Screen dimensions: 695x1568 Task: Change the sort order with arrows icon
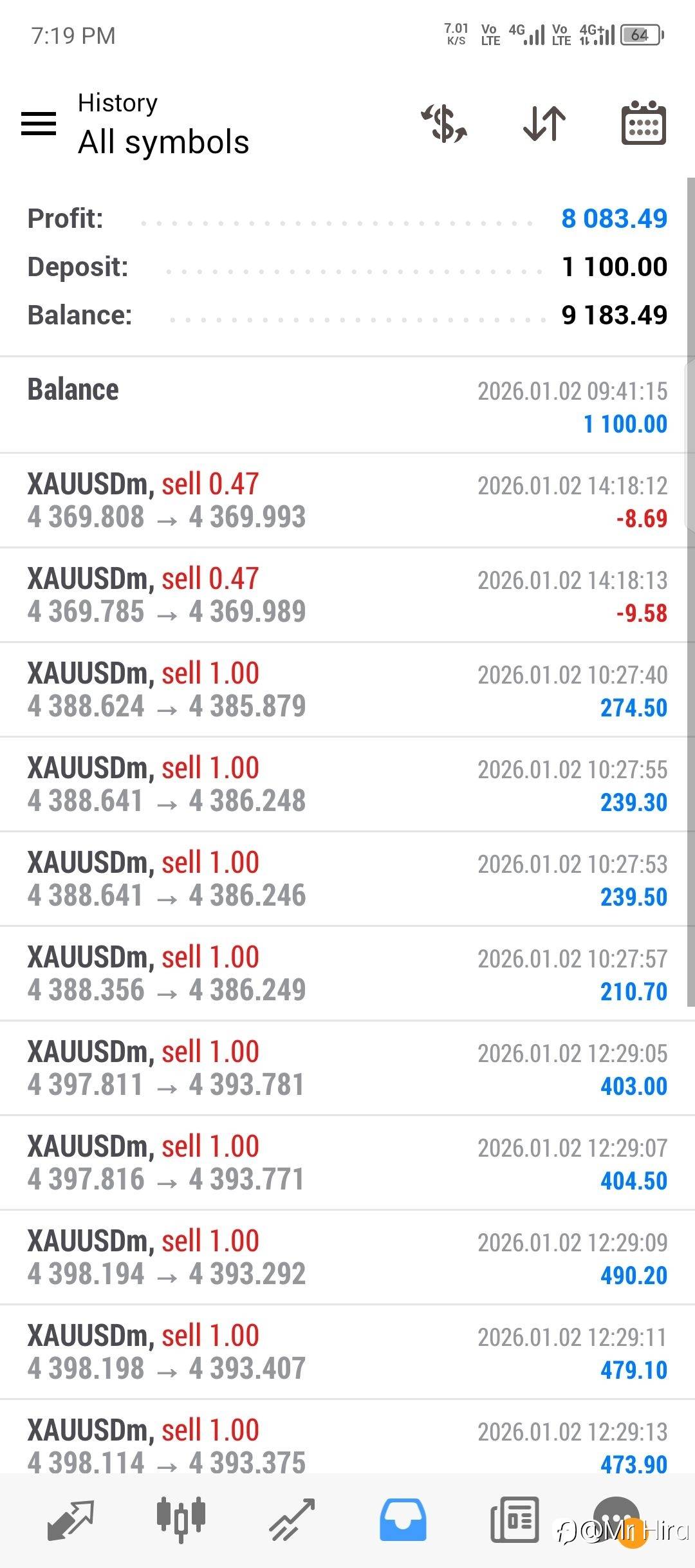544,123
